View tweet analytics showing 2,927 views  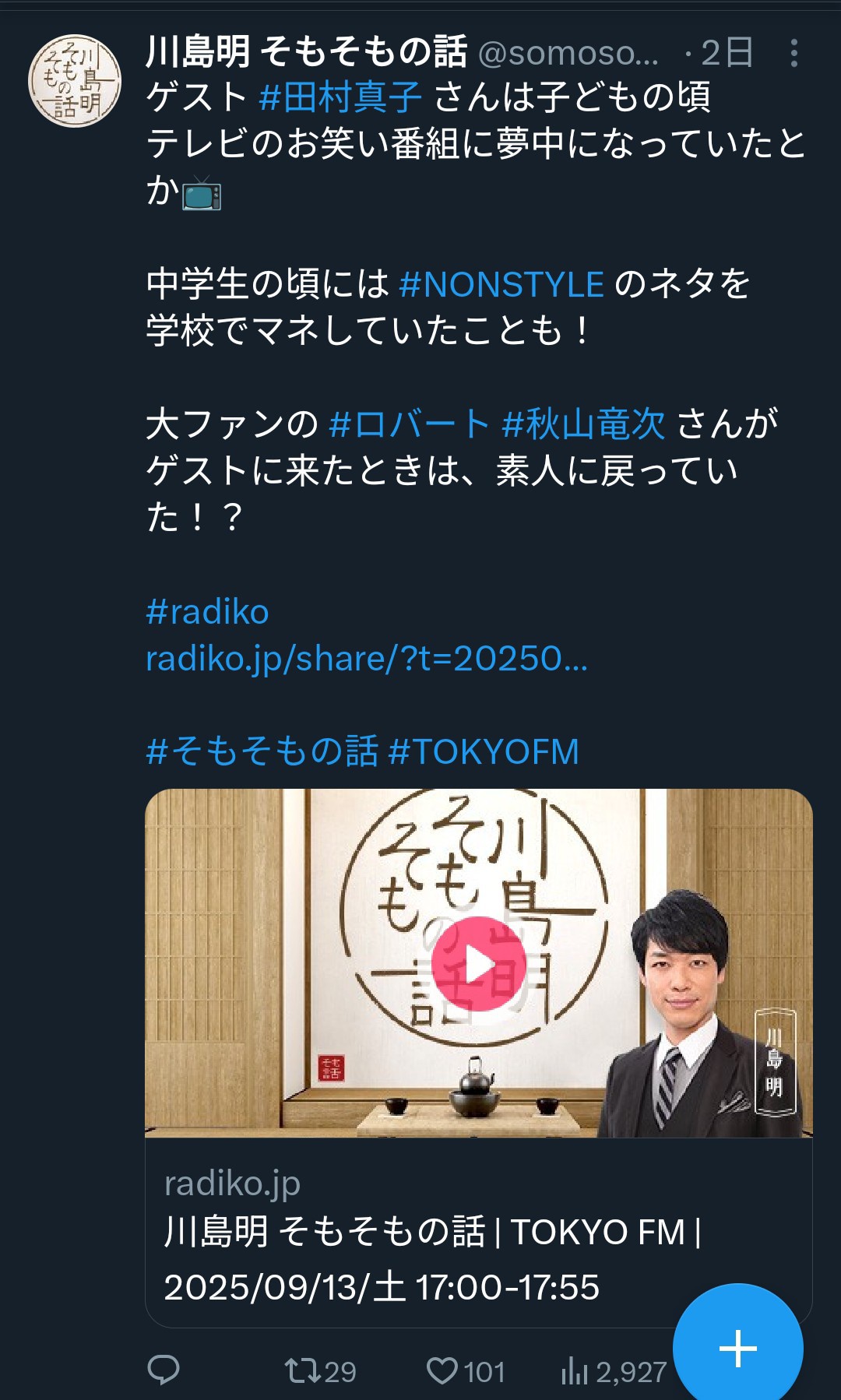tap(614, 1370)
